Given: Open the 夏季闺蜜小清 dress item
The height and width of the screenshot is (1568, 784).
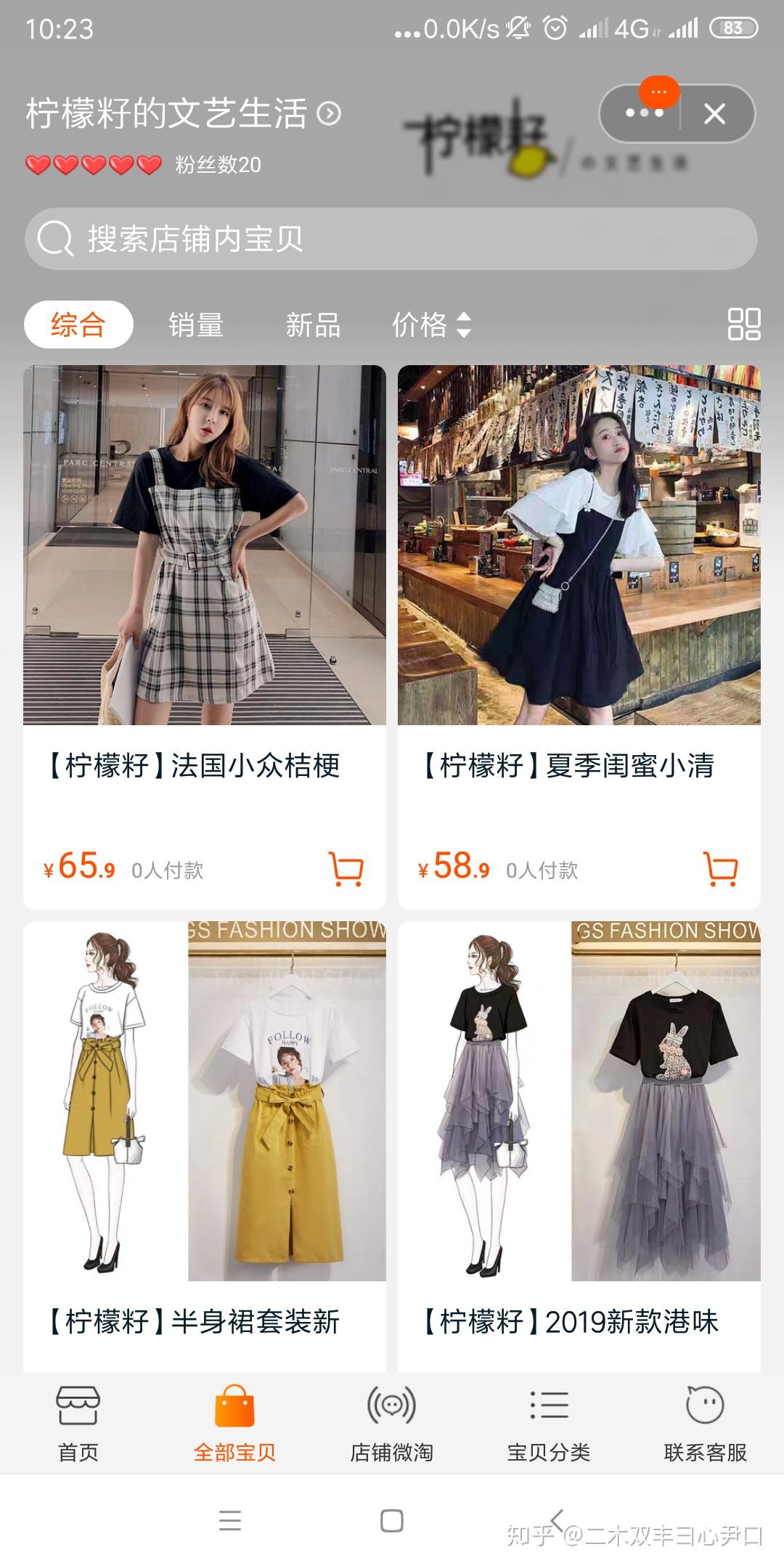Looking at the screenshot, I should click(x=579, y=545).
